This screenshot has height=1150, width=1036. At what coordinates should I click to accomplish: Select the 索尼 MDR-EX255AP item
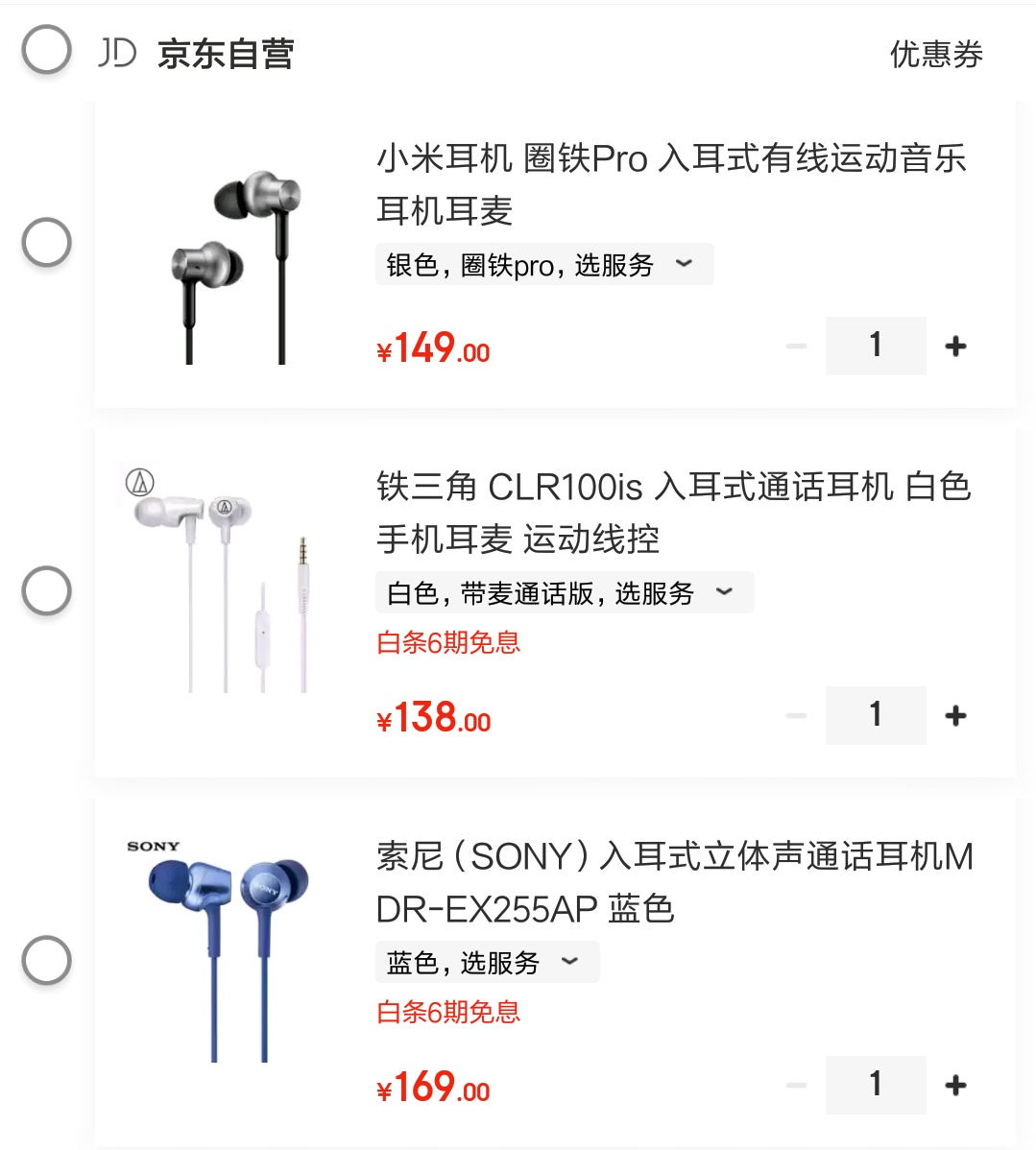point(47,960)
